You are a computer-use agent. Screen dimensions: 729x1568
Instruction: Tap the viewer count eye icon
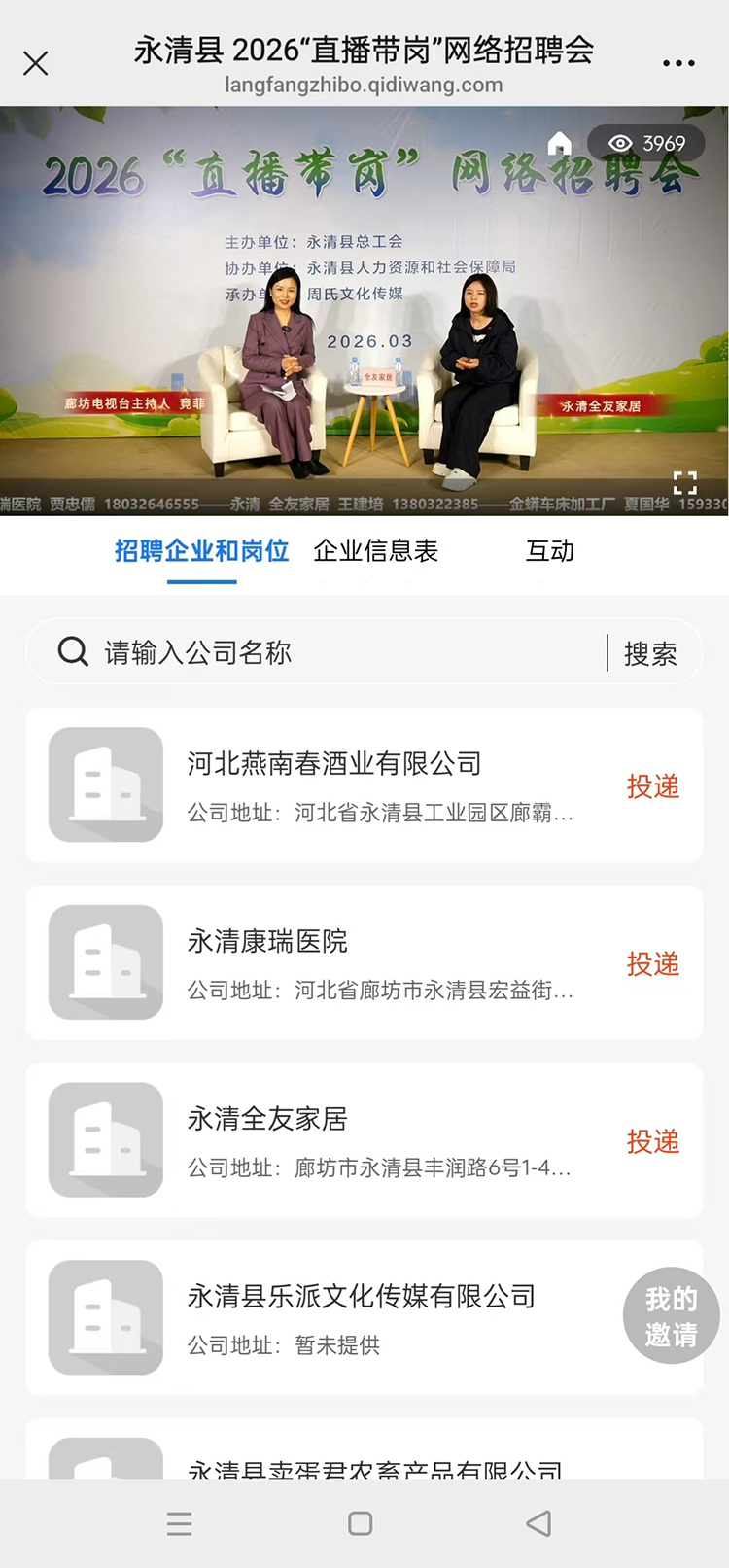pyautogui.click(x=620, y=143)
